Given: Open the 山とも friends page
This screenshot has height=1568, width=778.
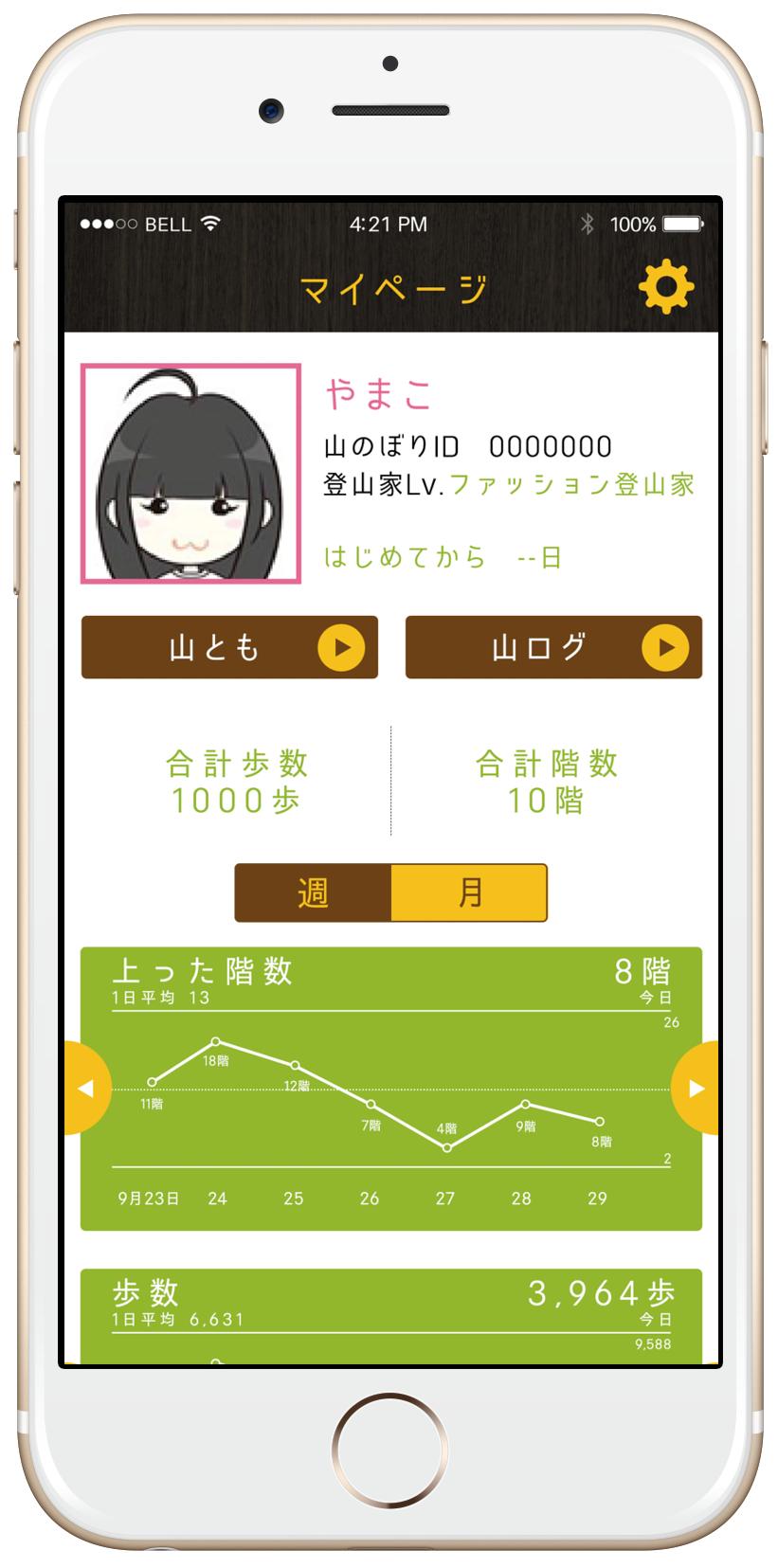Looking at the screenshot, I should click(229, 647).
